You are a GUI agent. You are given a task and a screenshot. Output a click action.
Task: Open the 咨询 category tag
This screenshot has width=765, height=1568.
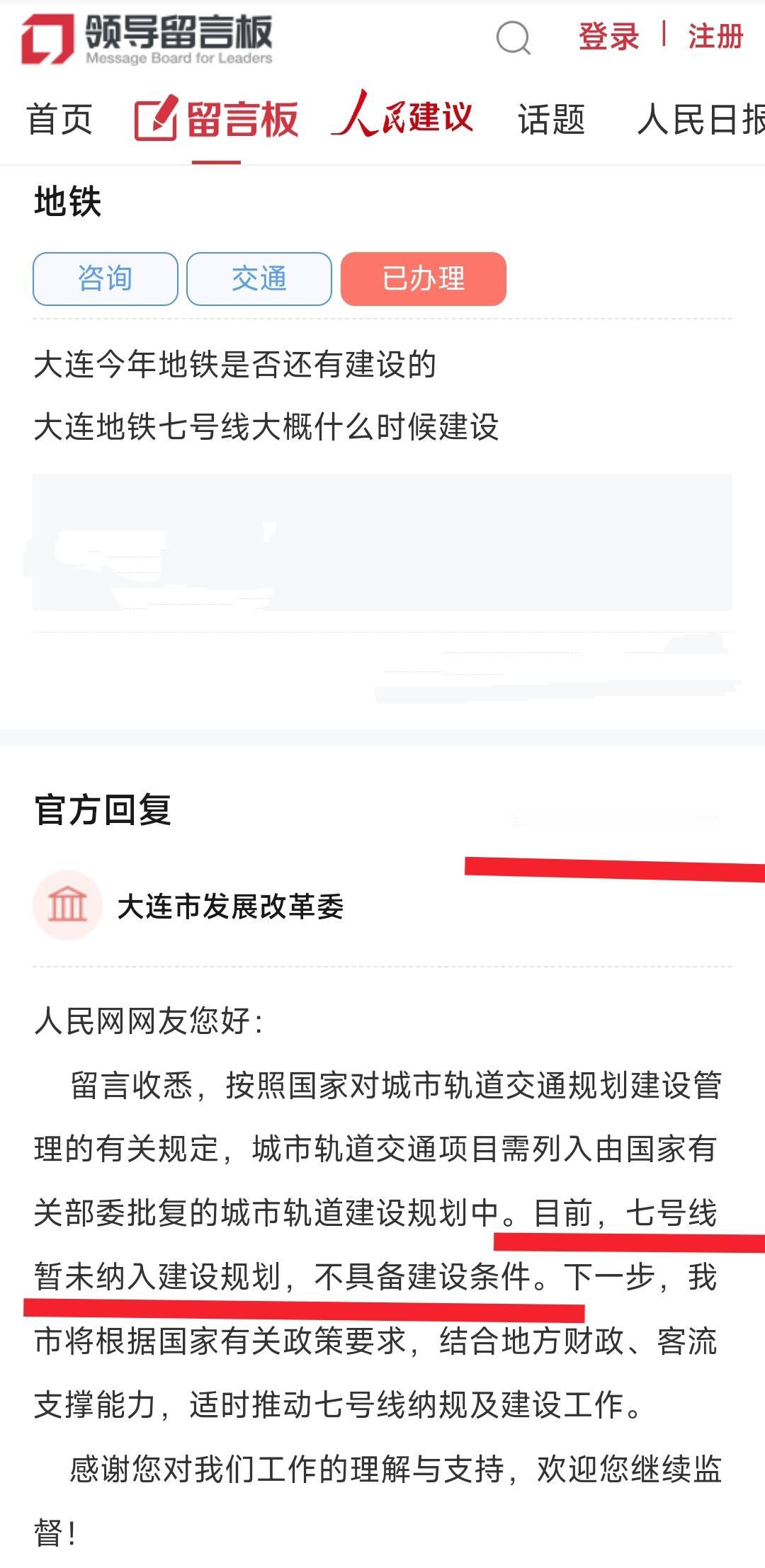pos(105,279)
